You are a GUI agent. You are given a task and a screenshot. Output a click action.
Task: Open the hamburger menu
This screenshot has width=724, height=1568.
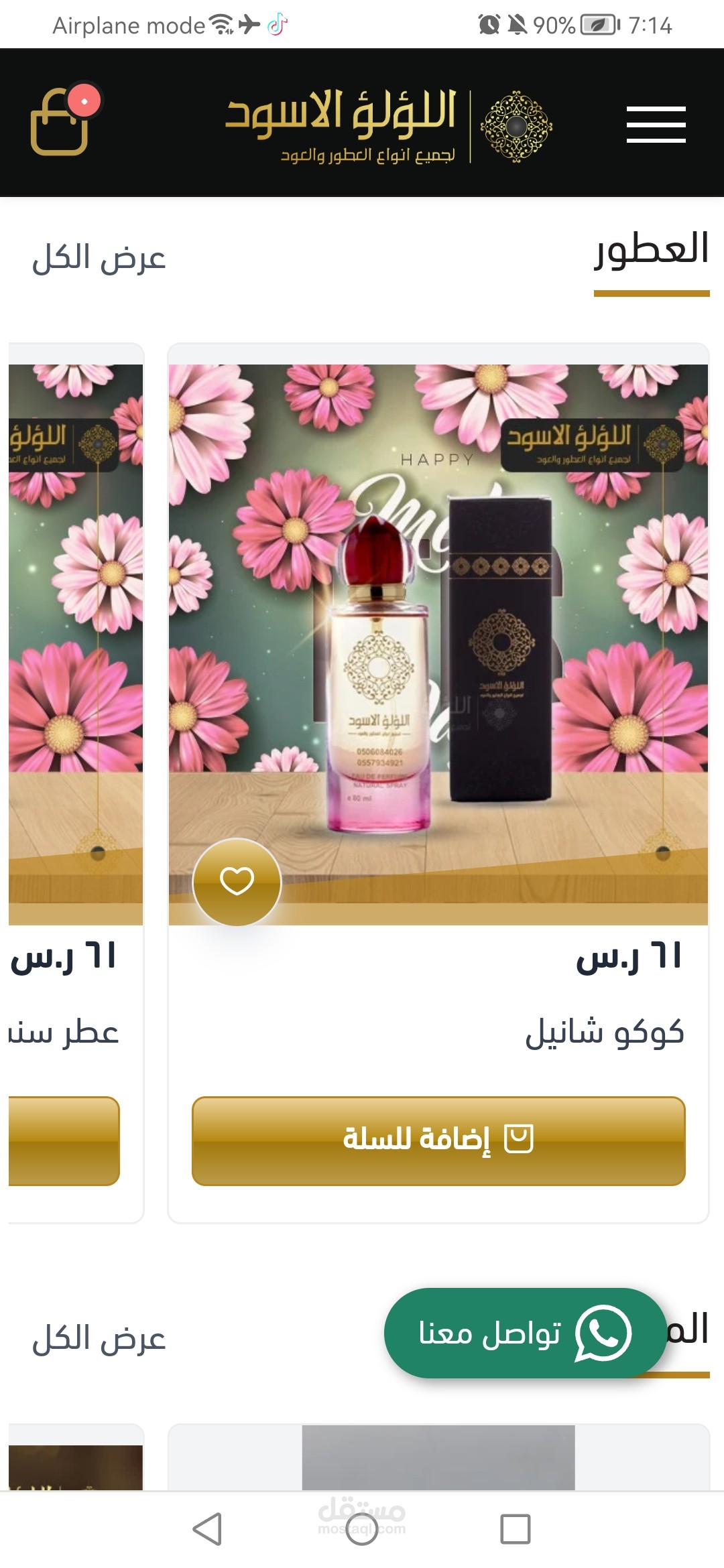(x=656, y=124)
